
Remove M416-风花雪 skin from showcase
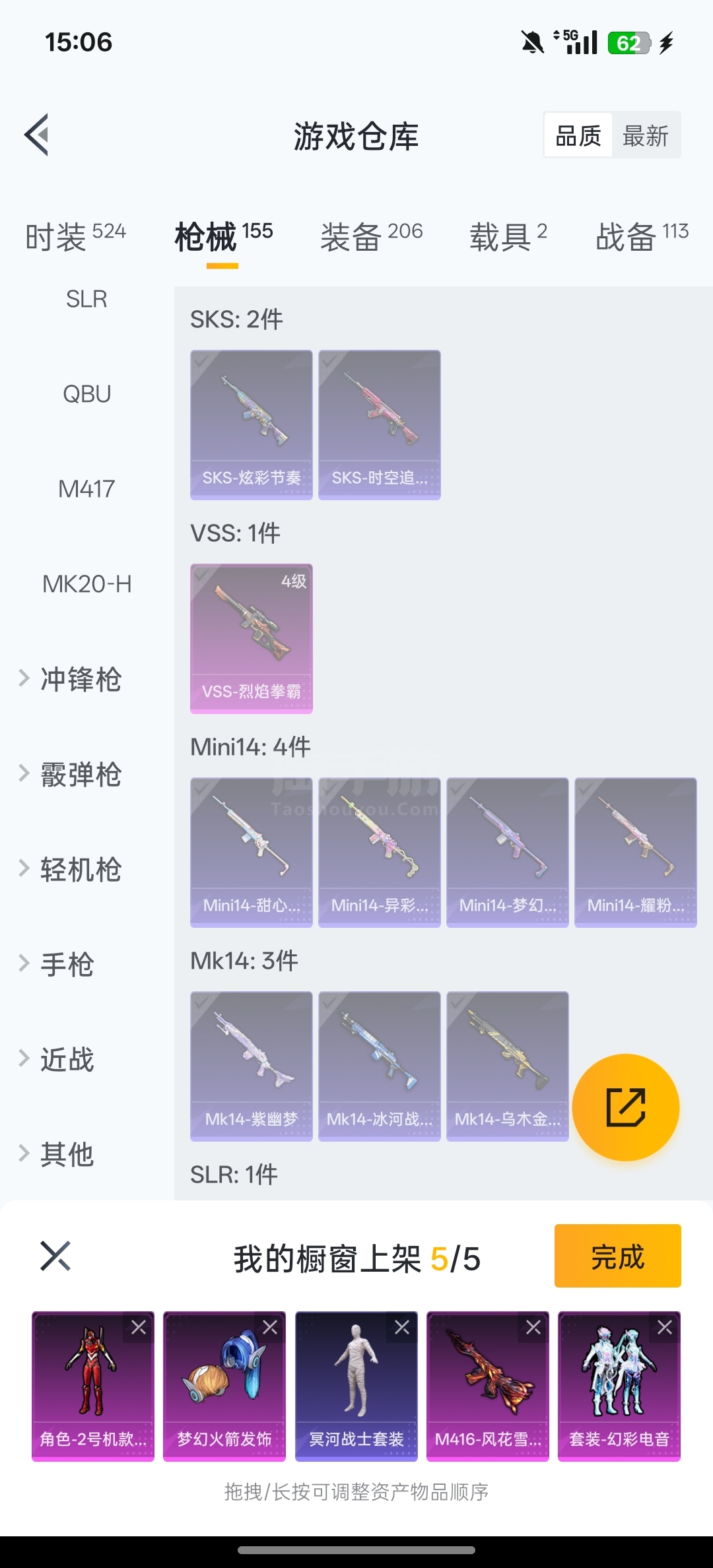pos(533,1327)
